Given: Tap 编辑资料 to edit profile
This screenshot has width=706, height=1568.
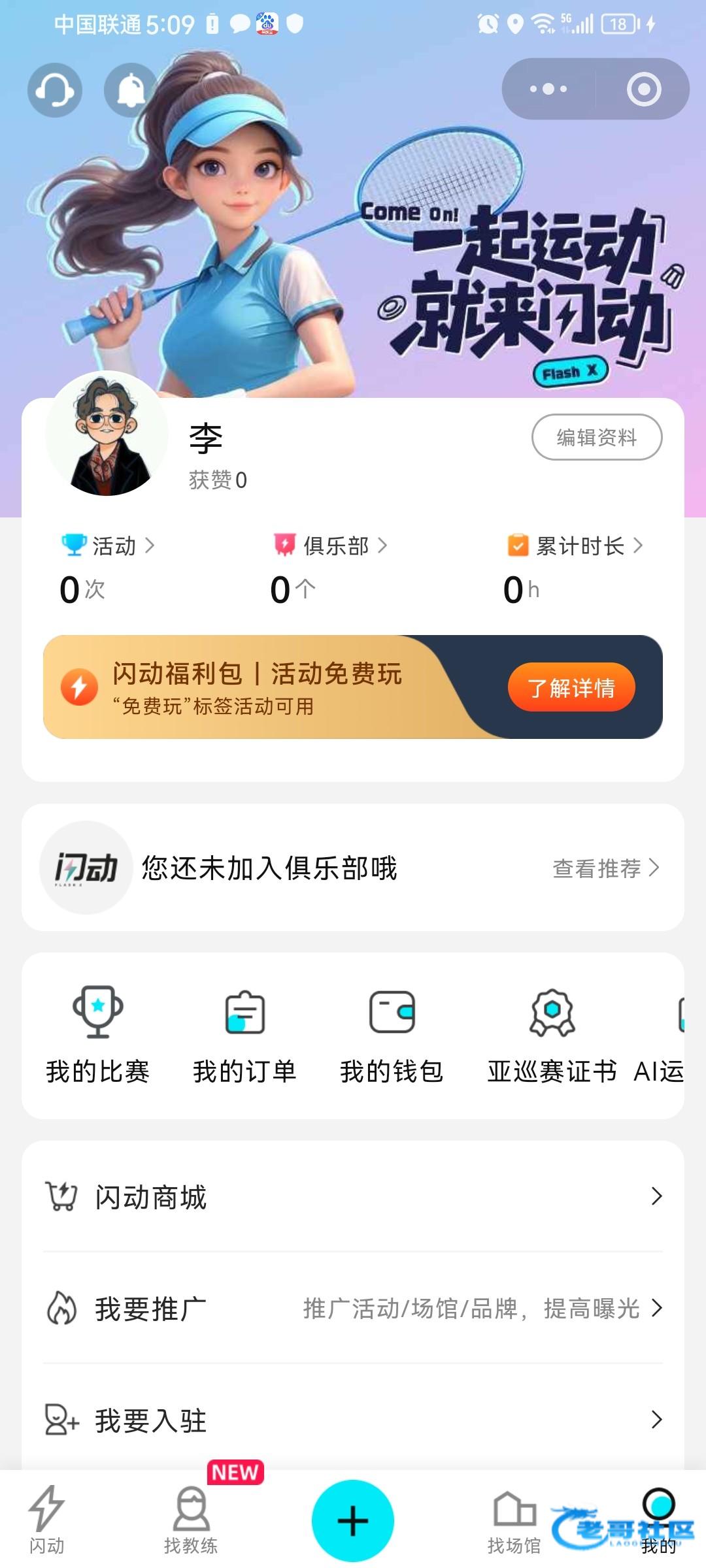Looking at the screenshot, I should [x=596, y=437].
